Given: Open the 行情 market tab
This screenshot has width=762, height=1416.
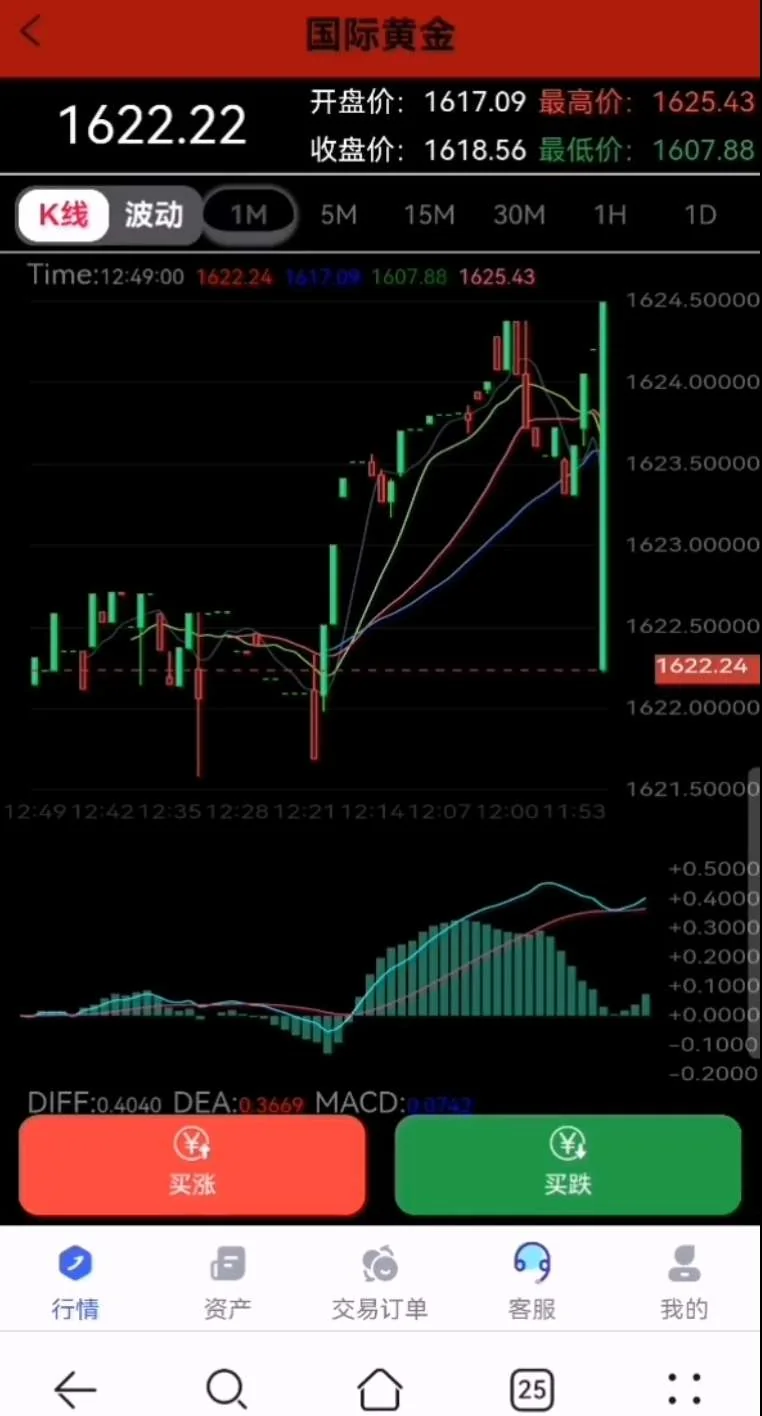Looking at the screenshot, I should [x=76, y=1282].
